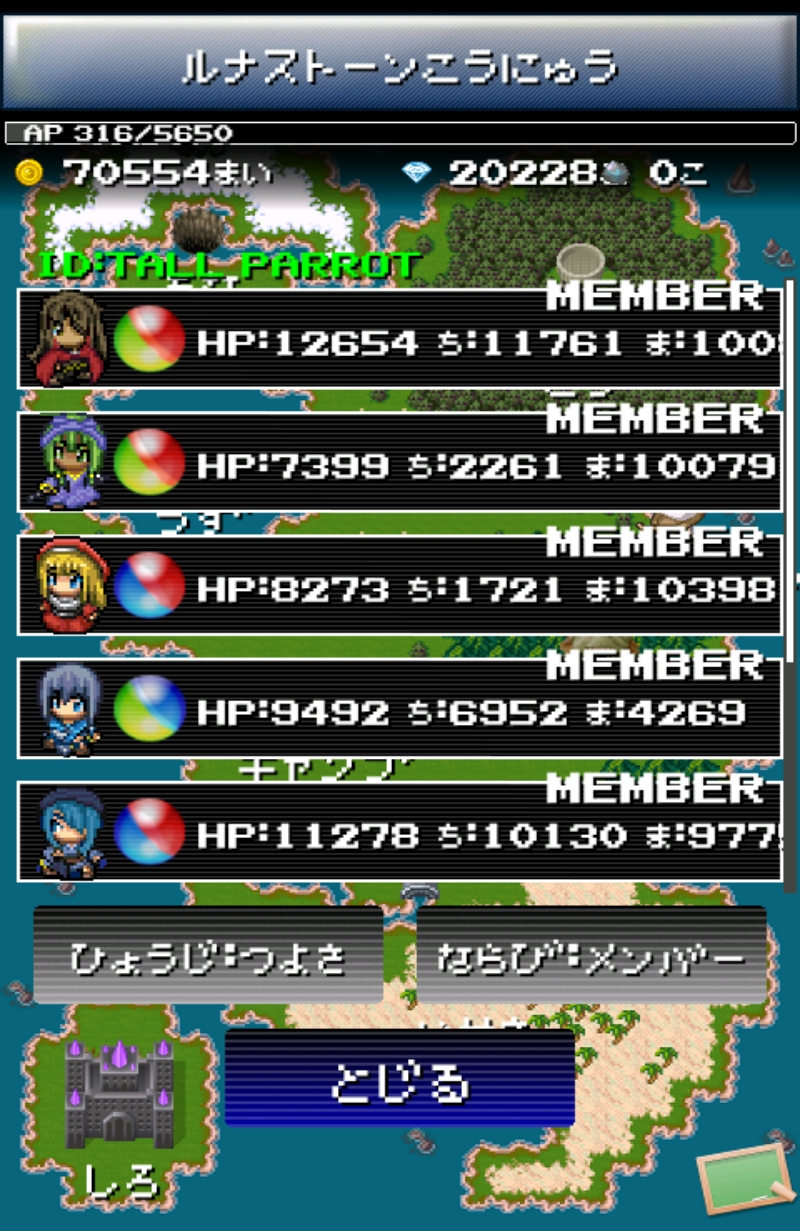Viewport: 800px width, 1231px height.
Task: Open the member row showing HP:11278
Action: click(x=400, y=832)
